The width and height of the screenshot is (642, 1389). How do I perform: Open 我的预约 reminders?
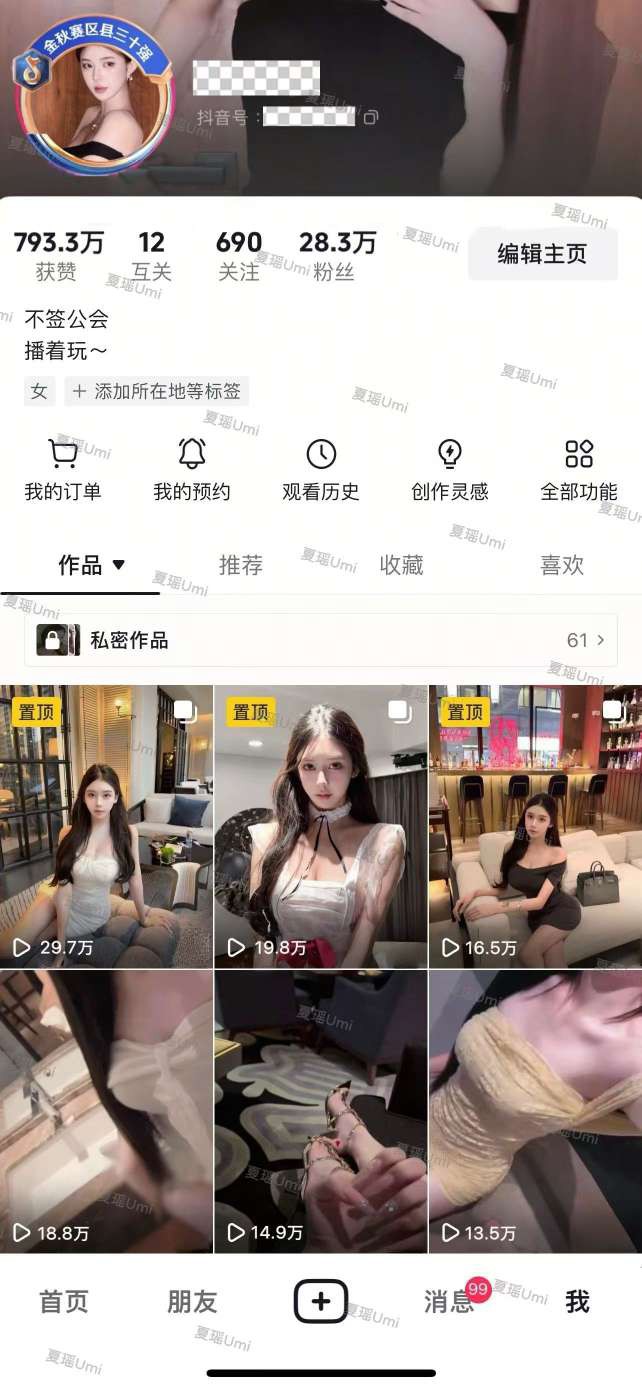pyautogui.click(x=192, y=470)
